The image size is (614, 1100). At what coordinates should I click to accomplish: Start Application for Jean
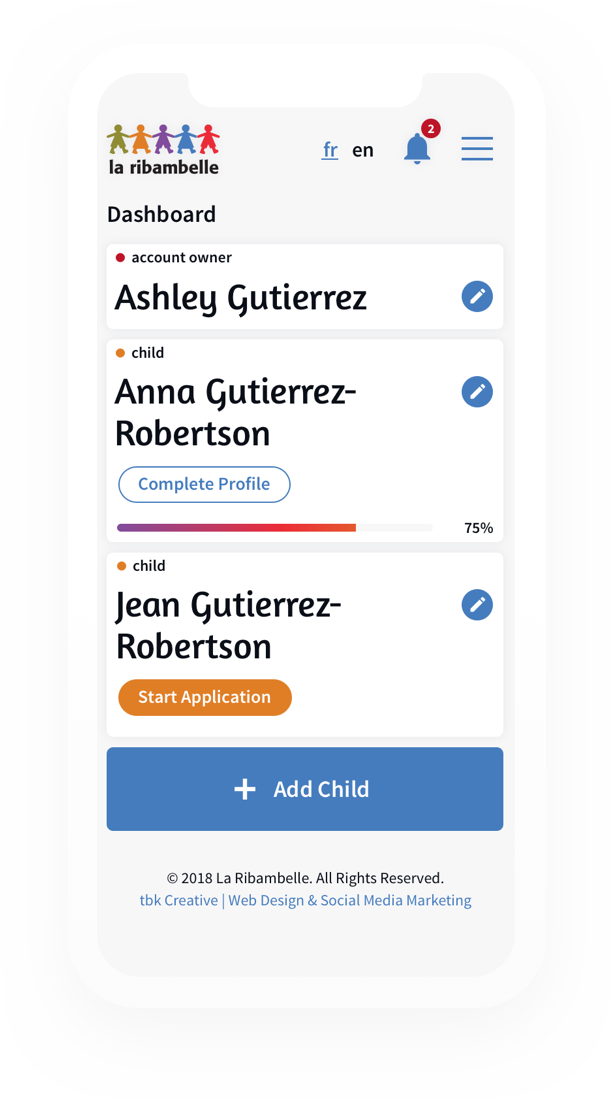tap(204, 697)
